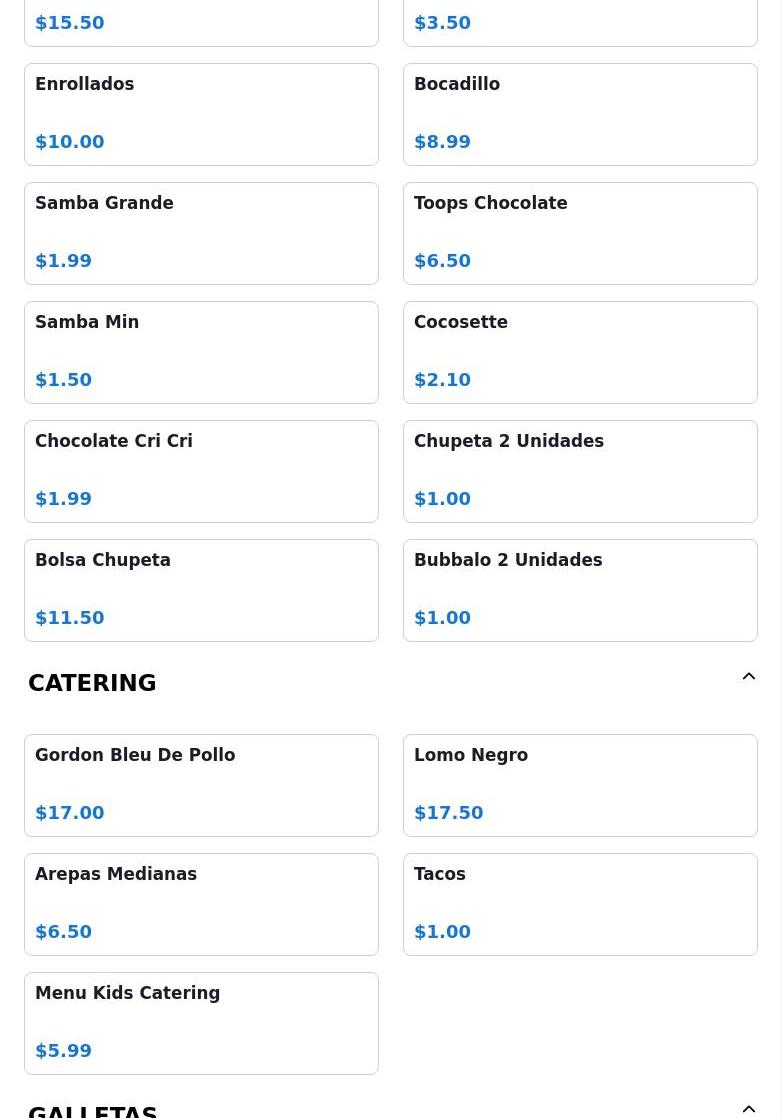This screenshot has width=782, height=1118.
Task: Open Bolsa Chupeta item
Action: (201, 590)
